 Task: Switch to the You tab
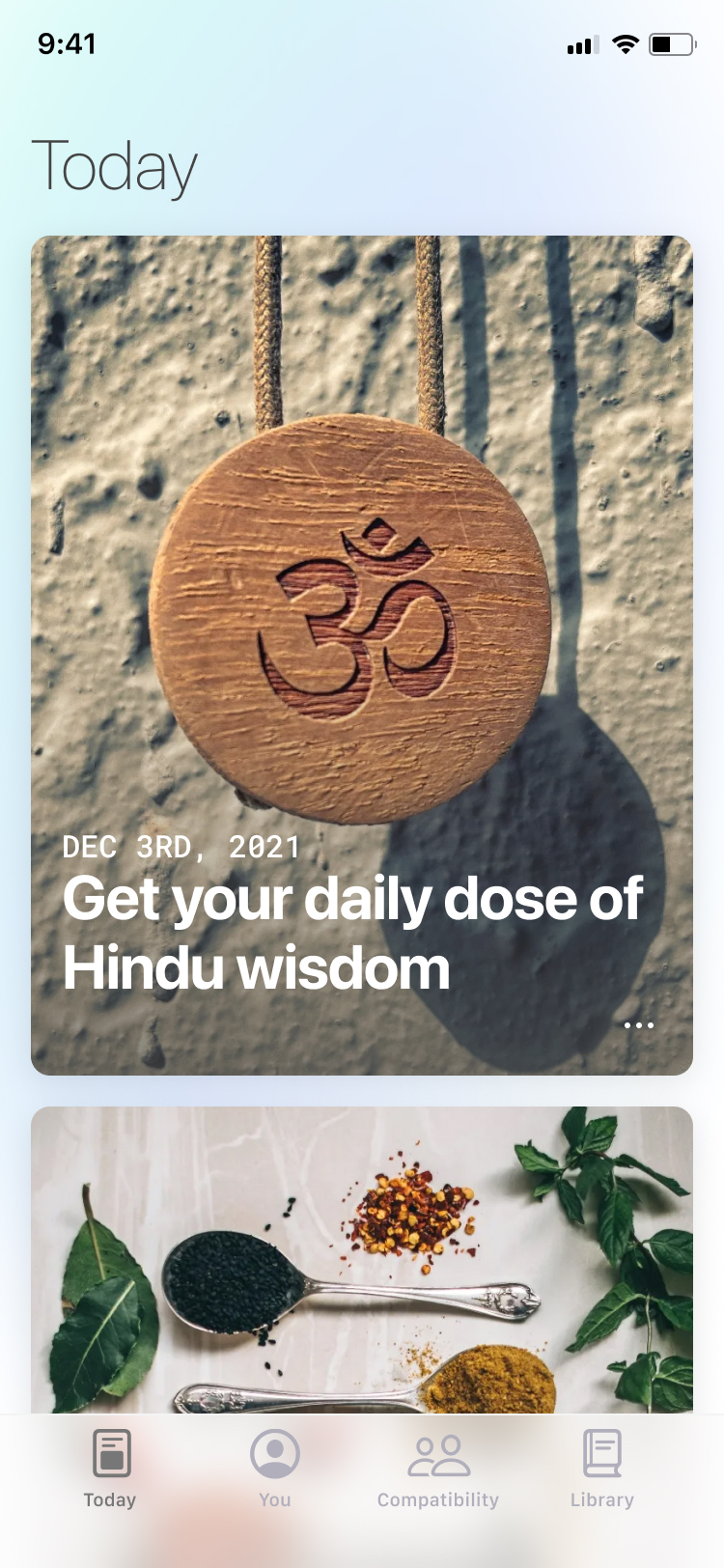coord(275,1469)
